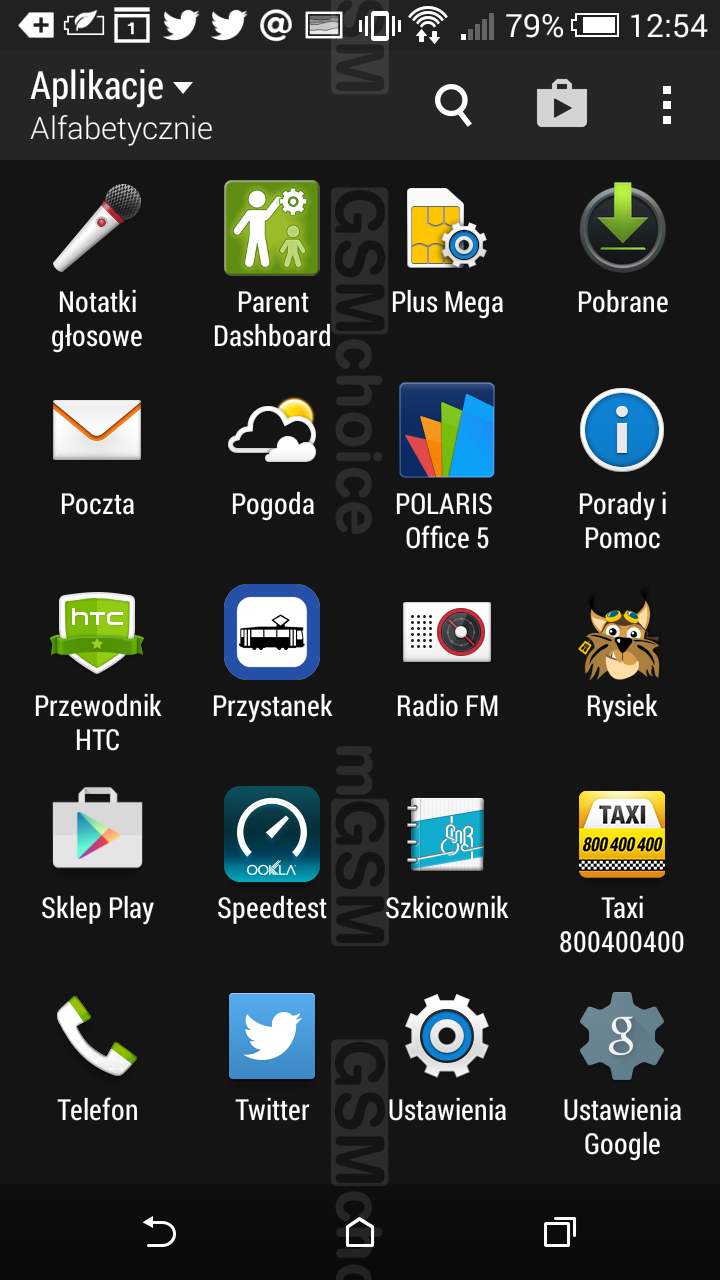Open the Play Store shortcut icon in toolbar
The width and height of the screenshot is (720, 1280).
pyautogui.click(x=562, y=104)
